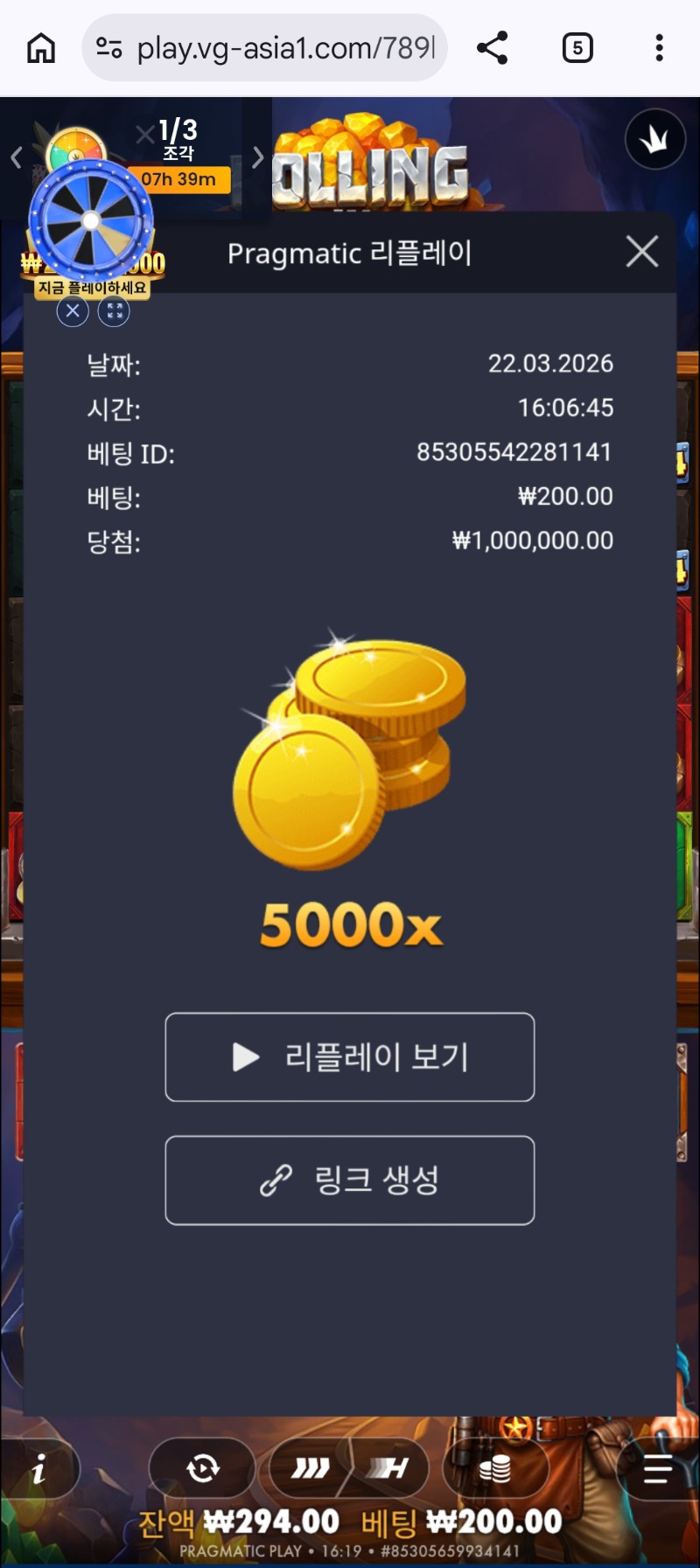This screenshot has width=700, height=1568.
Task: Share this page
Action: coord(493,48)
